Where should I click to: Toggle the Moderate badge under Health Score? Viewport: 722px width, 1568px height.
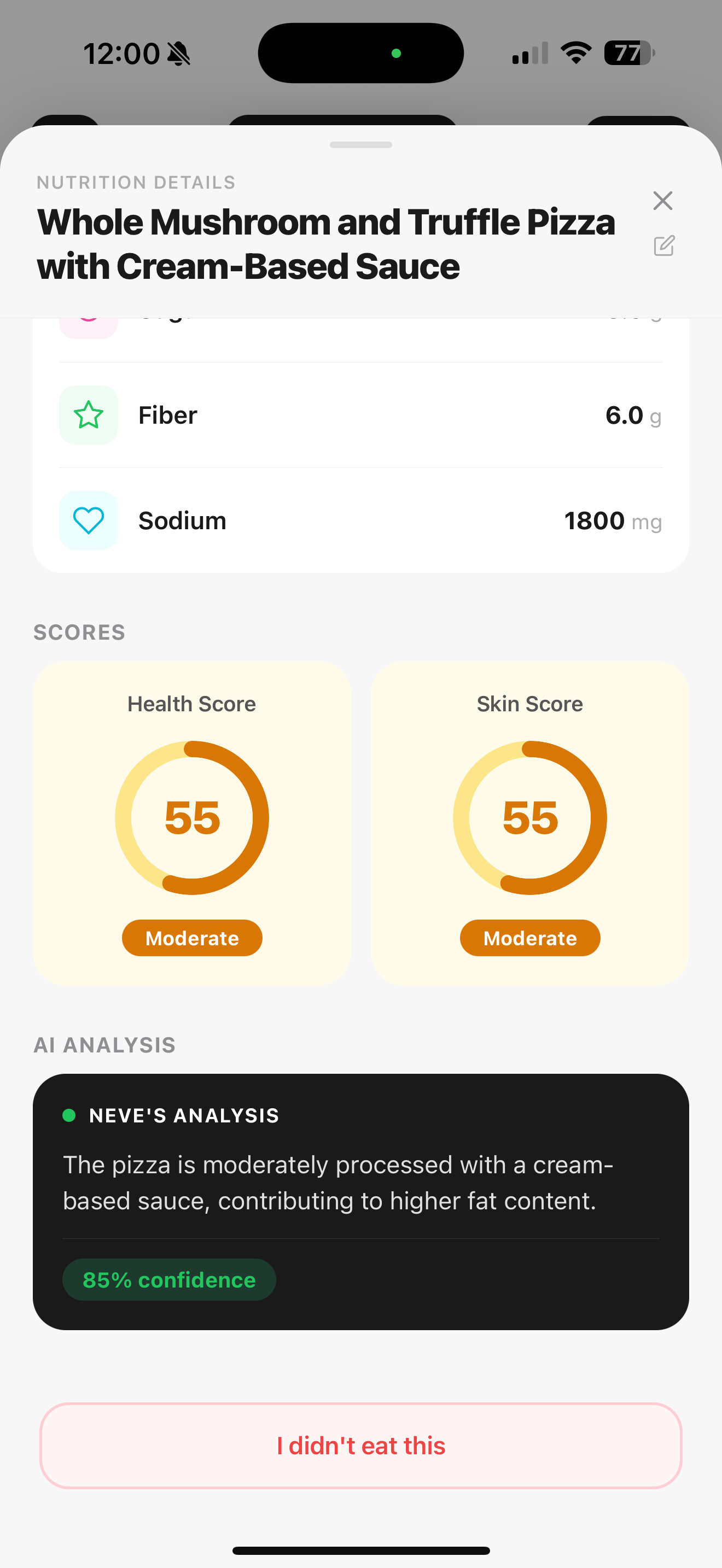[x=192, y=938]
